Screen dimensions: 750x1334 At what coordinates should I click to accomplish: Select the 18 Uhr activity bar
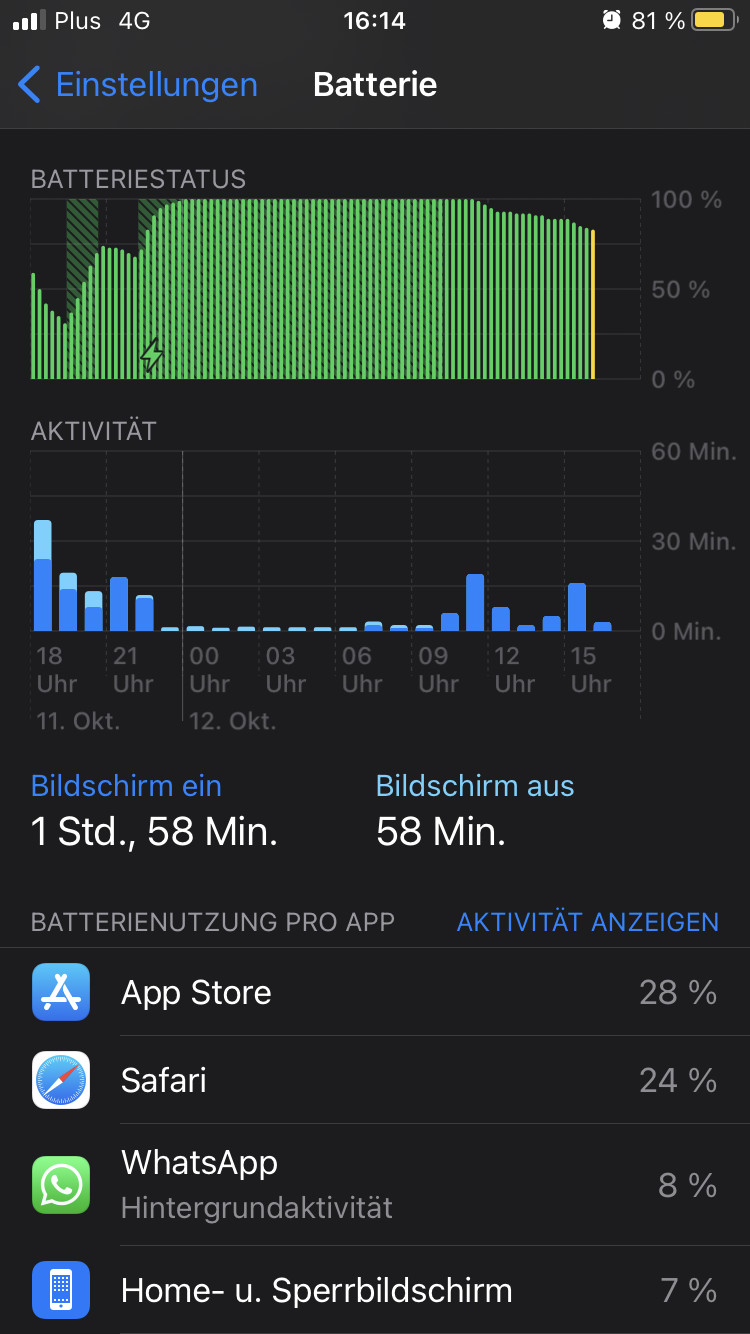click(x=43, y=576)
